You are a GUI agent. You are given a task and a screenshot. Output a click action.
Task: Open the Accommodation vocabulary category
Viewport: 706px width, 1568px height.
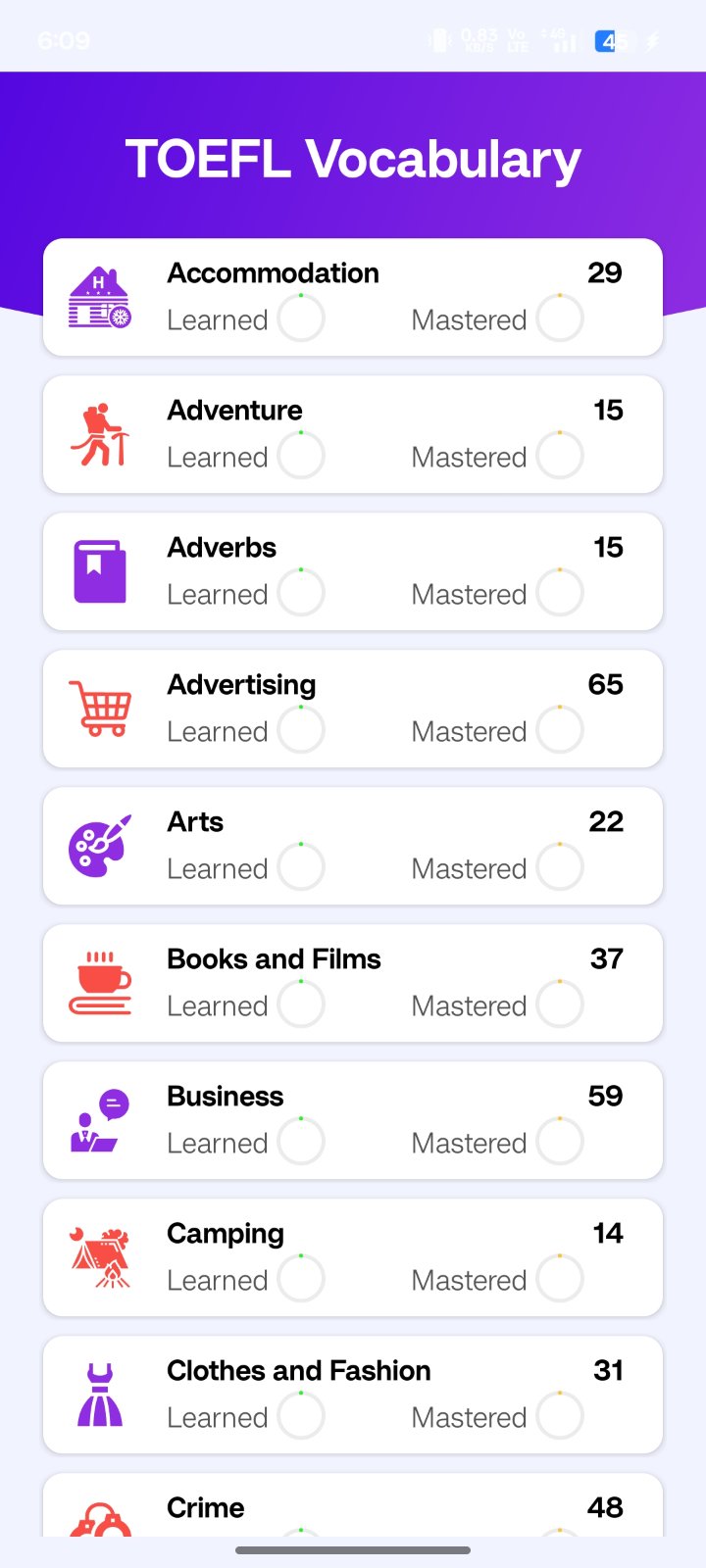point(353,297)
